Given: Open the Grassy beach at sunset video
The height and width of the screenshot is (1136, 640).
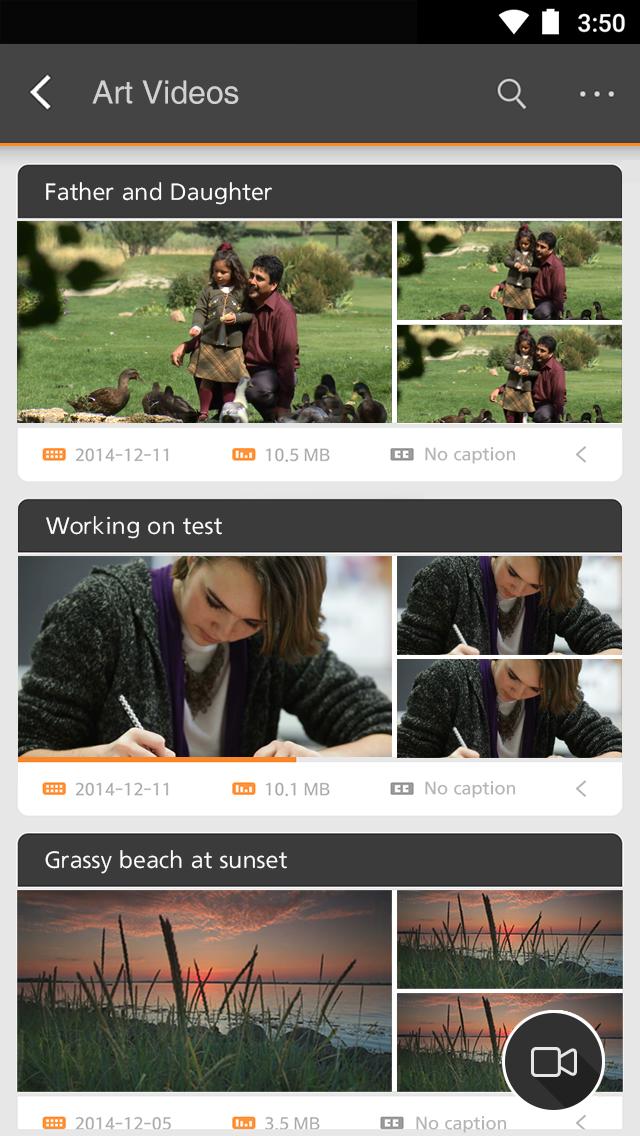Looking at the screenshot, I should tap(205, 990).
